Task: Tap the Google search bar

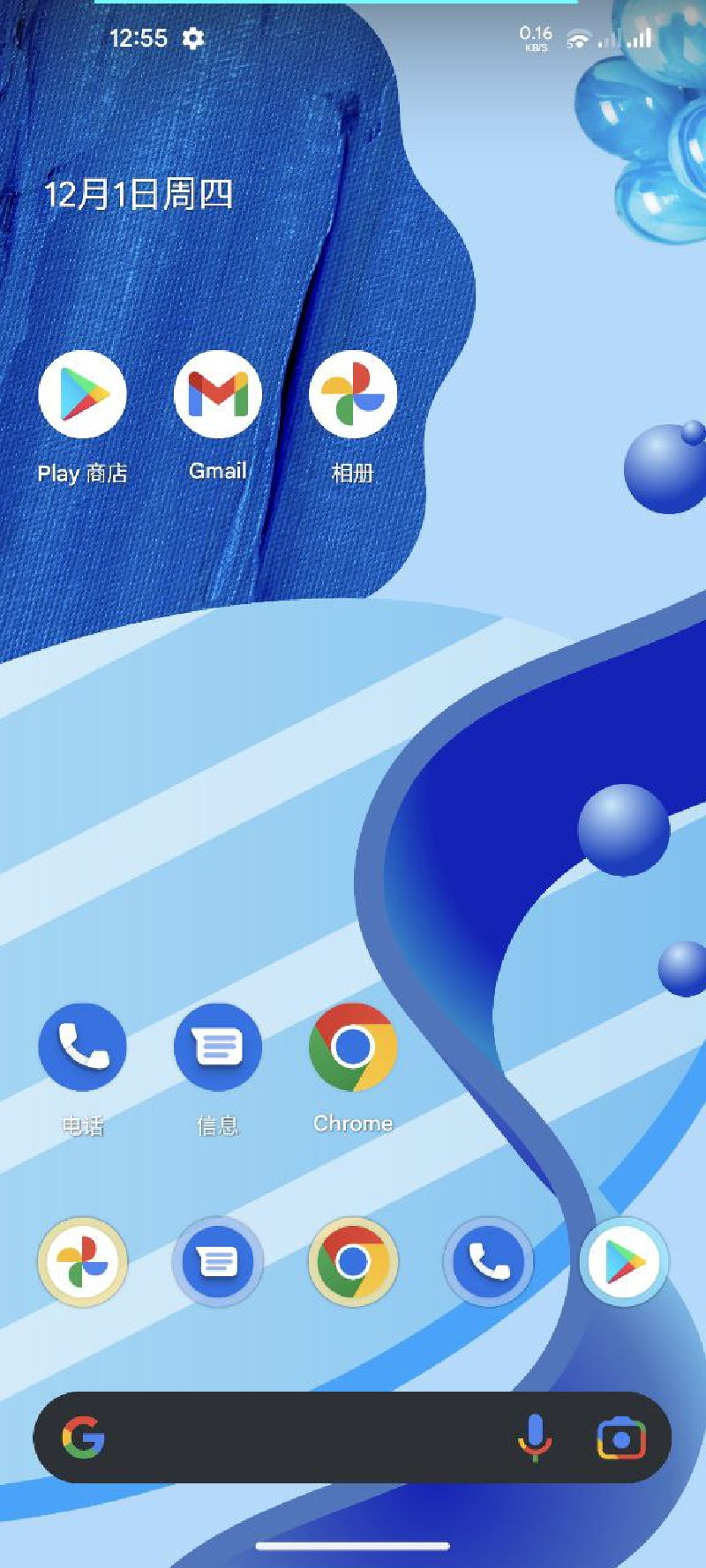Action: click(x=300, y=1438)
